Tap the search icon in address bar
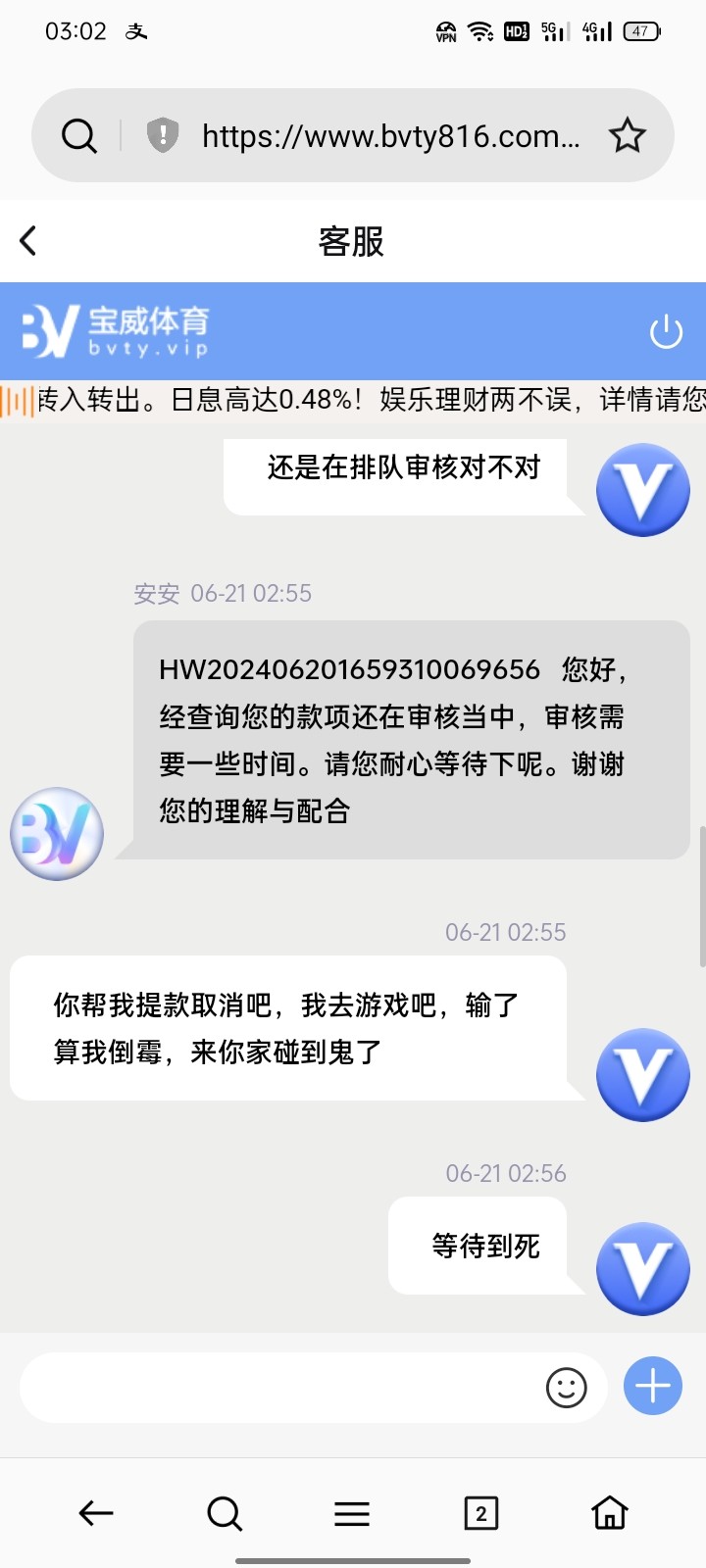Image resolution: width=706 pixels, height=1568 pixels. click(x=79, y=135)
